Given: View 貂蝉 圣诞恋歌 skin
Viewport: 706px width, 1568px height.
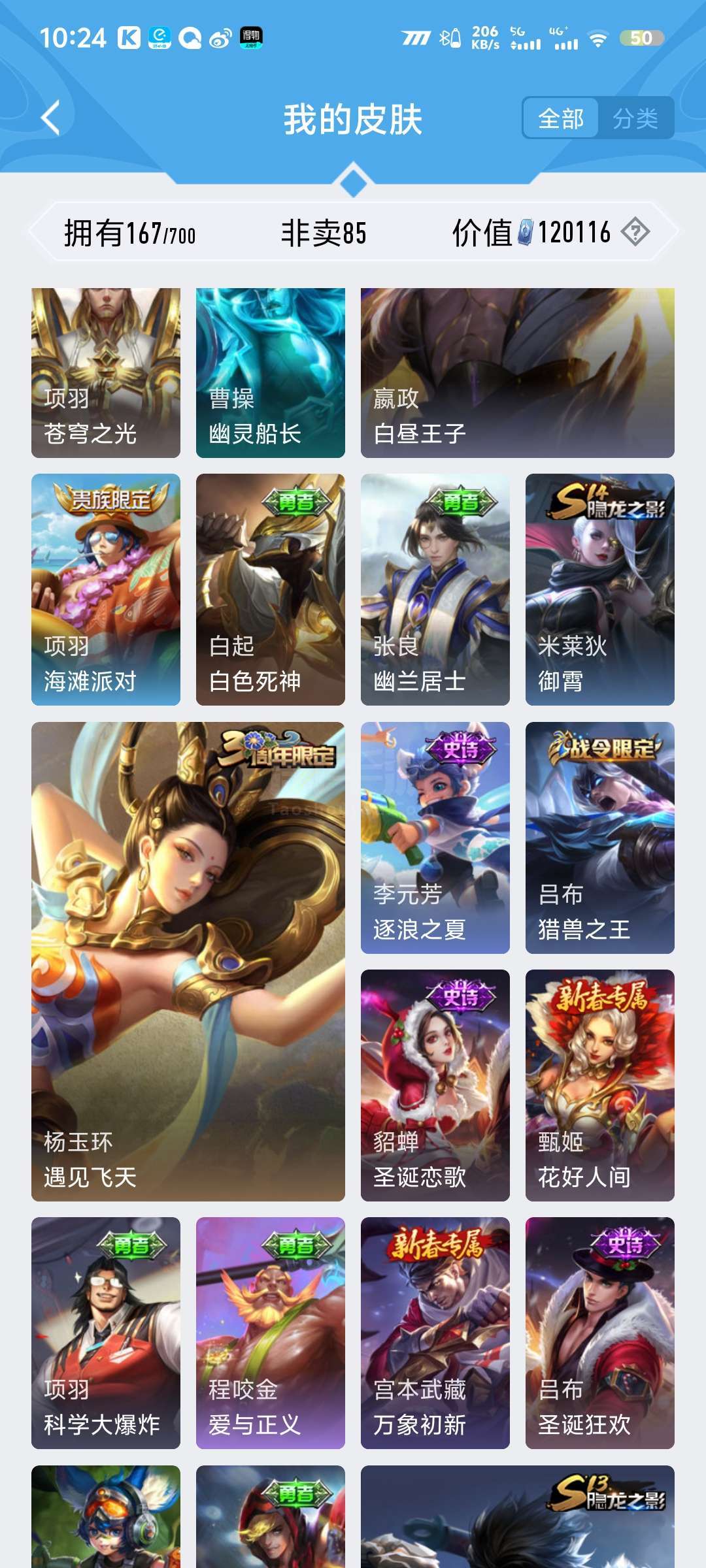Looking at the screenshot, I should point(435,1085).
